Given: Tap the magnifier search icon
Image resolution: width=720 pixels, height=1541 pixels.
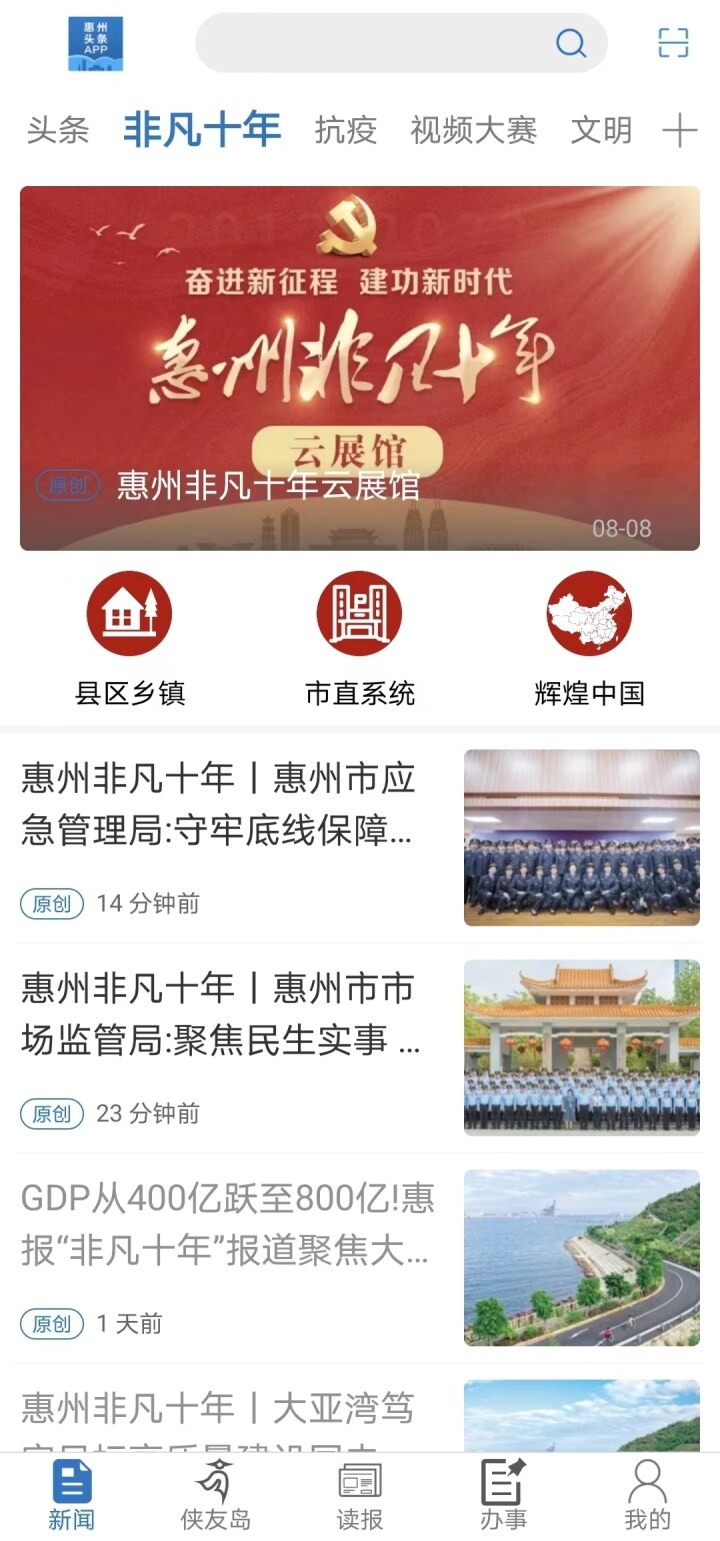Looking at the screenshot, I should pyautogui.click(x=571, y=43).
